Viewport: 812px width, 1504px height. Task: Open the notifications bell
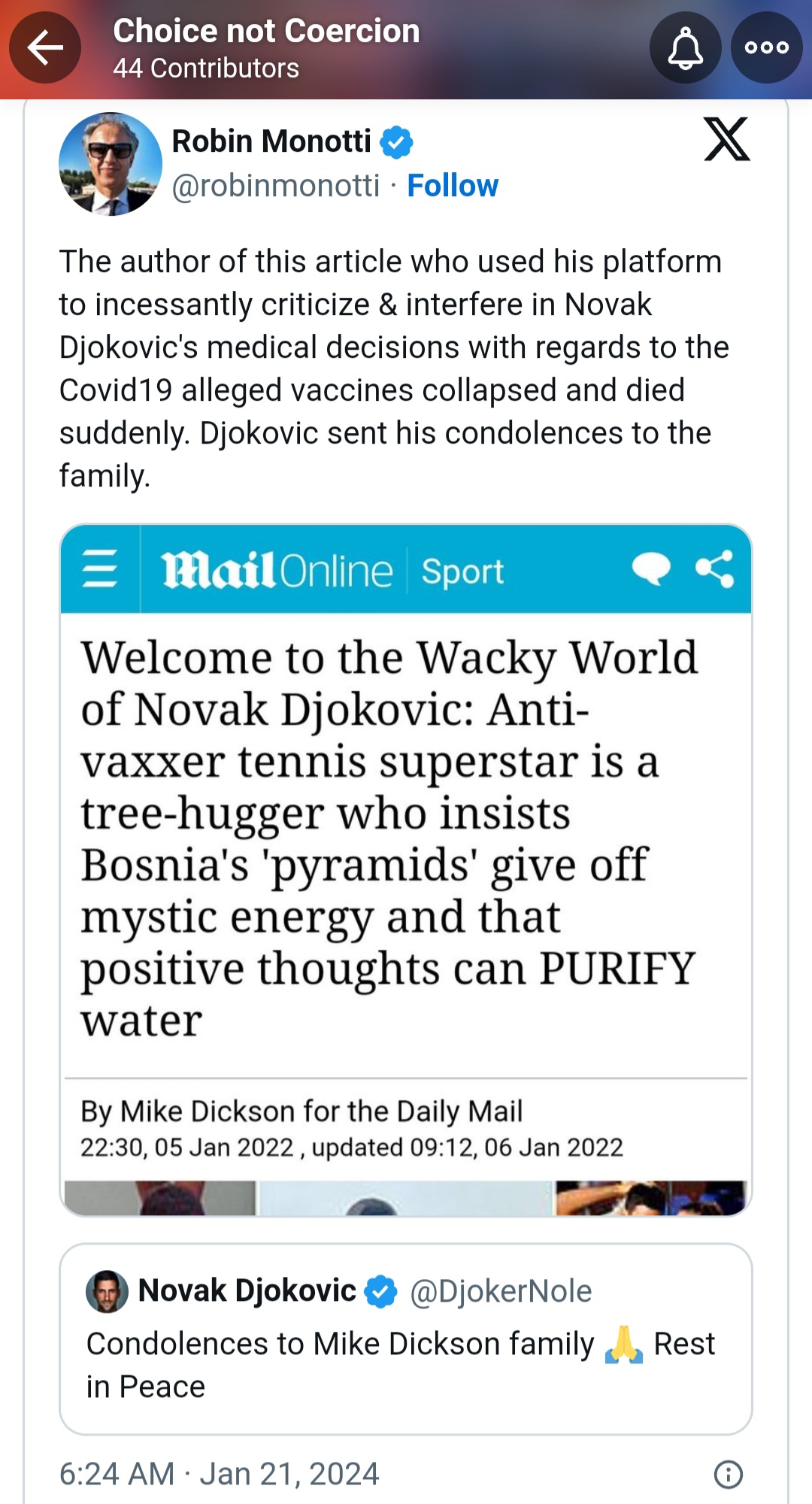(x=685, y=47)
